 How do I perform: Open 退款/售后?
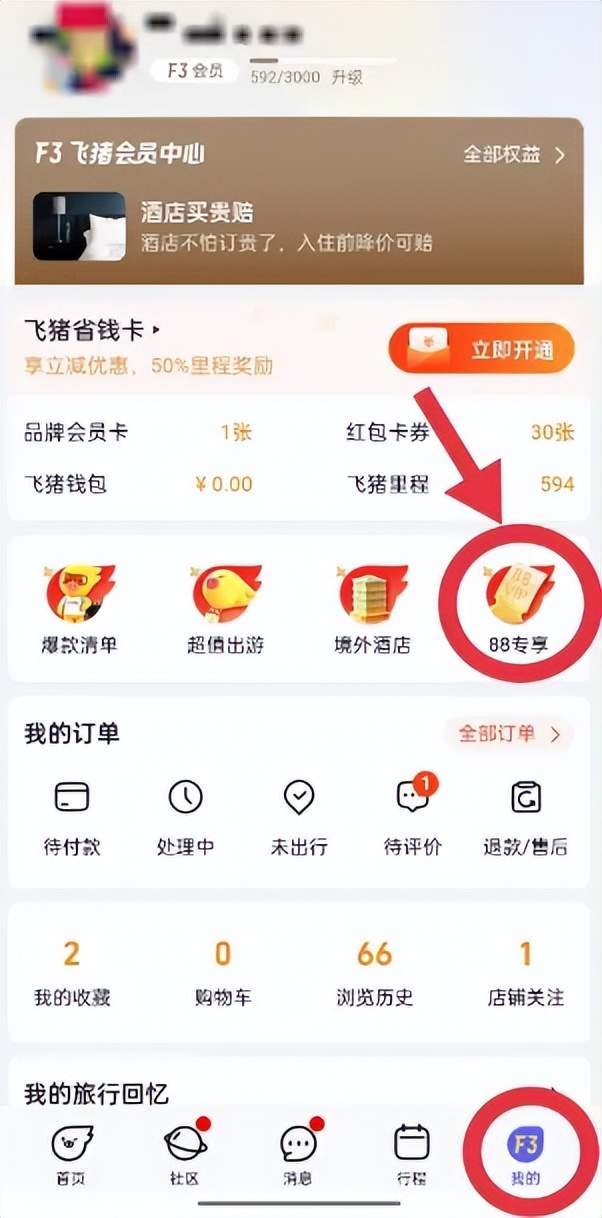pyautogui.click(x=525, y=817)
